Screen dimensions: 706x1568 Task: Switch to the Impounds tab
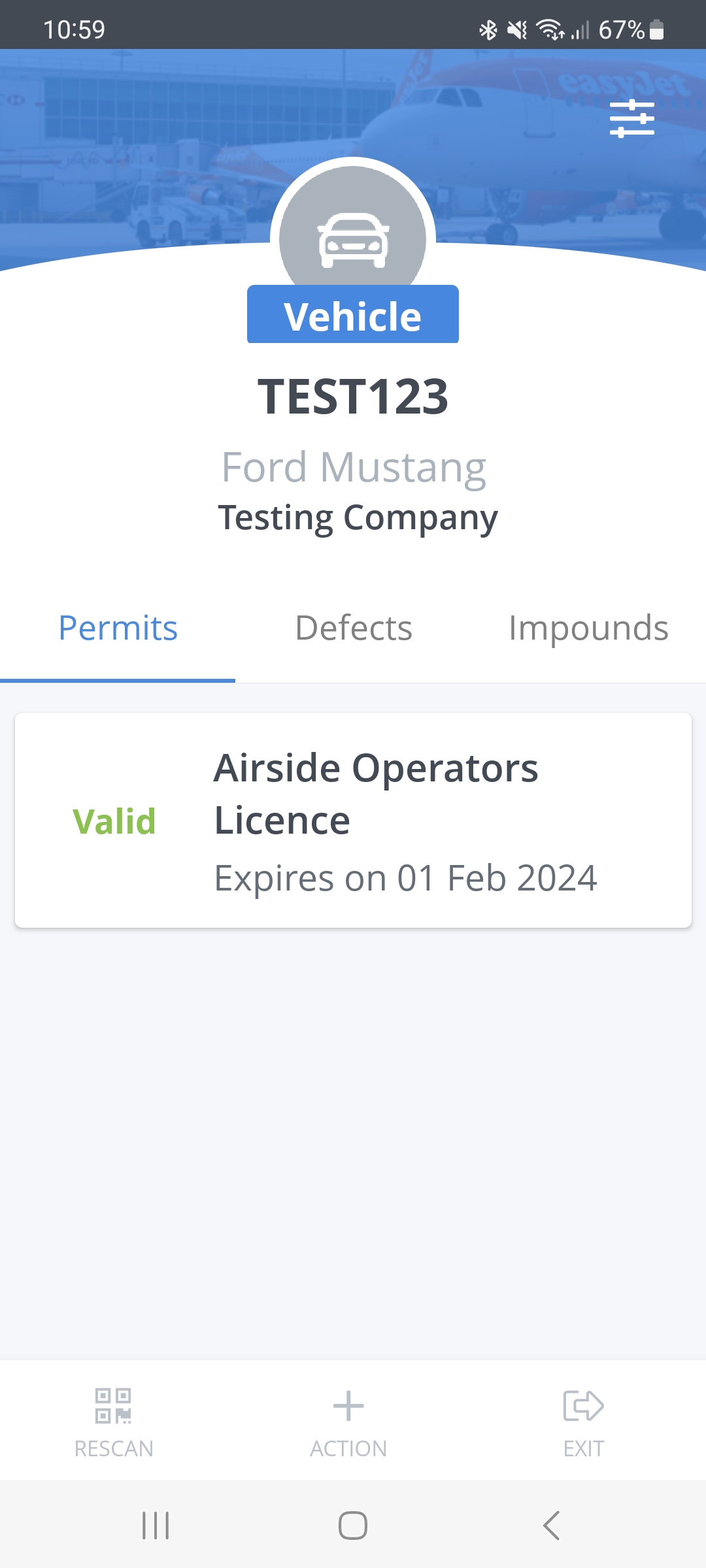click(x=589, y=627)
